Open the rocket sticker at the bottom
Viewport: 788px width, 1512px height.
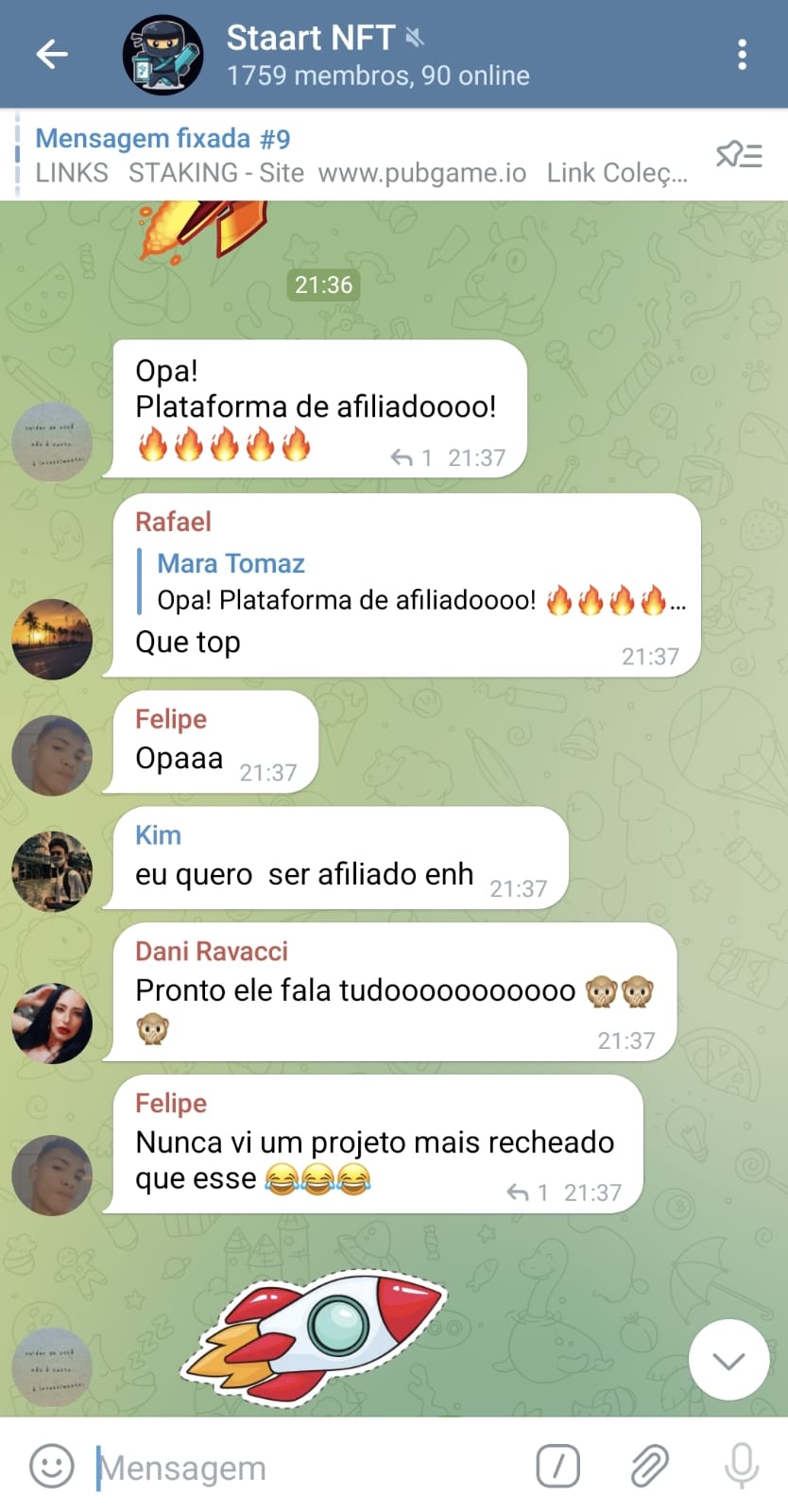tap(317, 1337)
